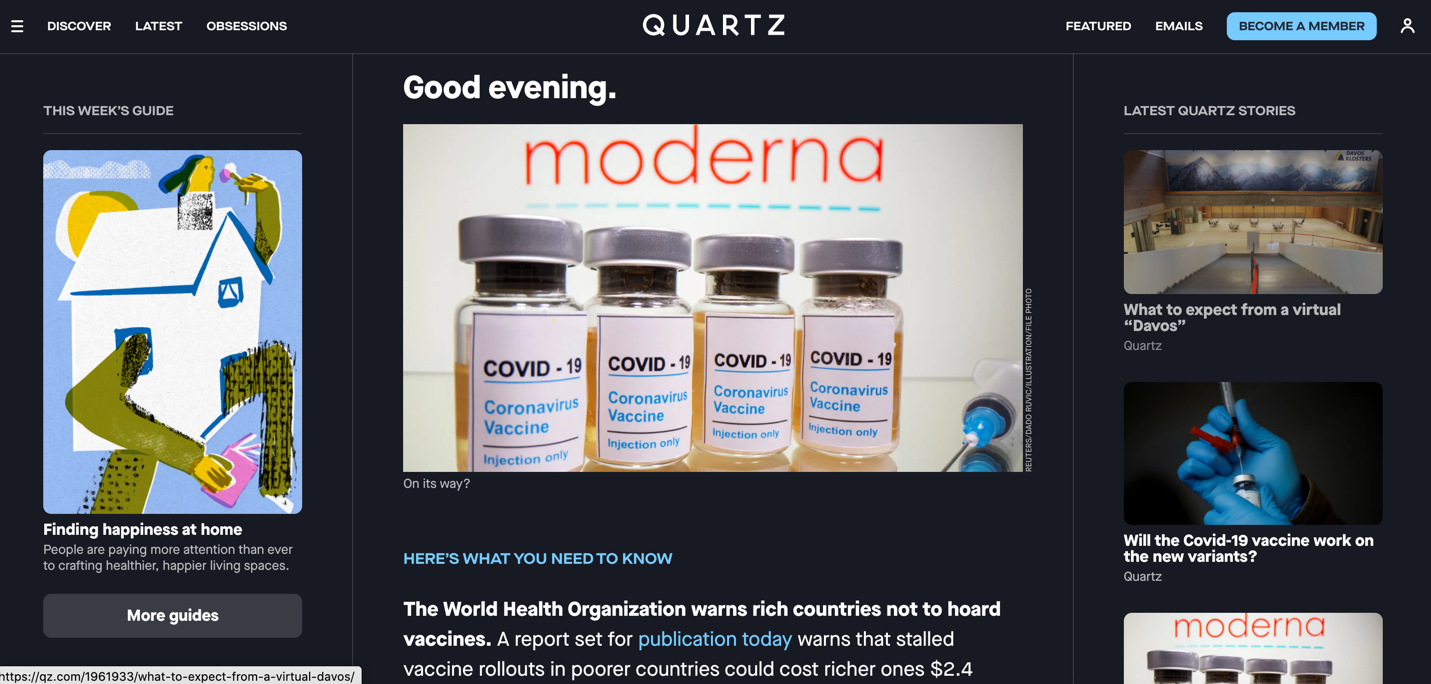Open the Featured page
Viewport: 1431px width, 684px height.
point(1098,26)
